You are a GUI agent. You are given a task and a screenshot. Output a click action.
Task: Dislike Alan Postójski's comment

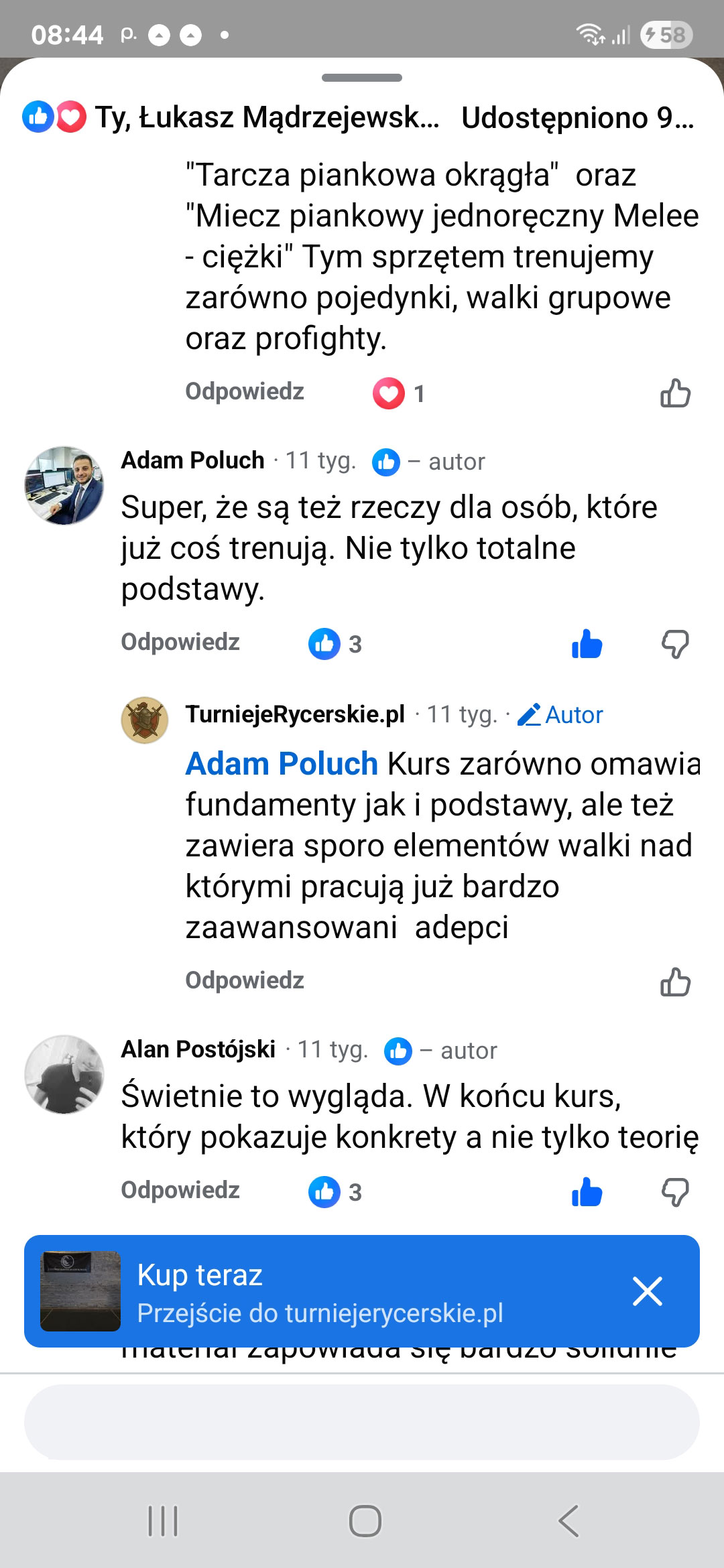[x=675, y=1192]
